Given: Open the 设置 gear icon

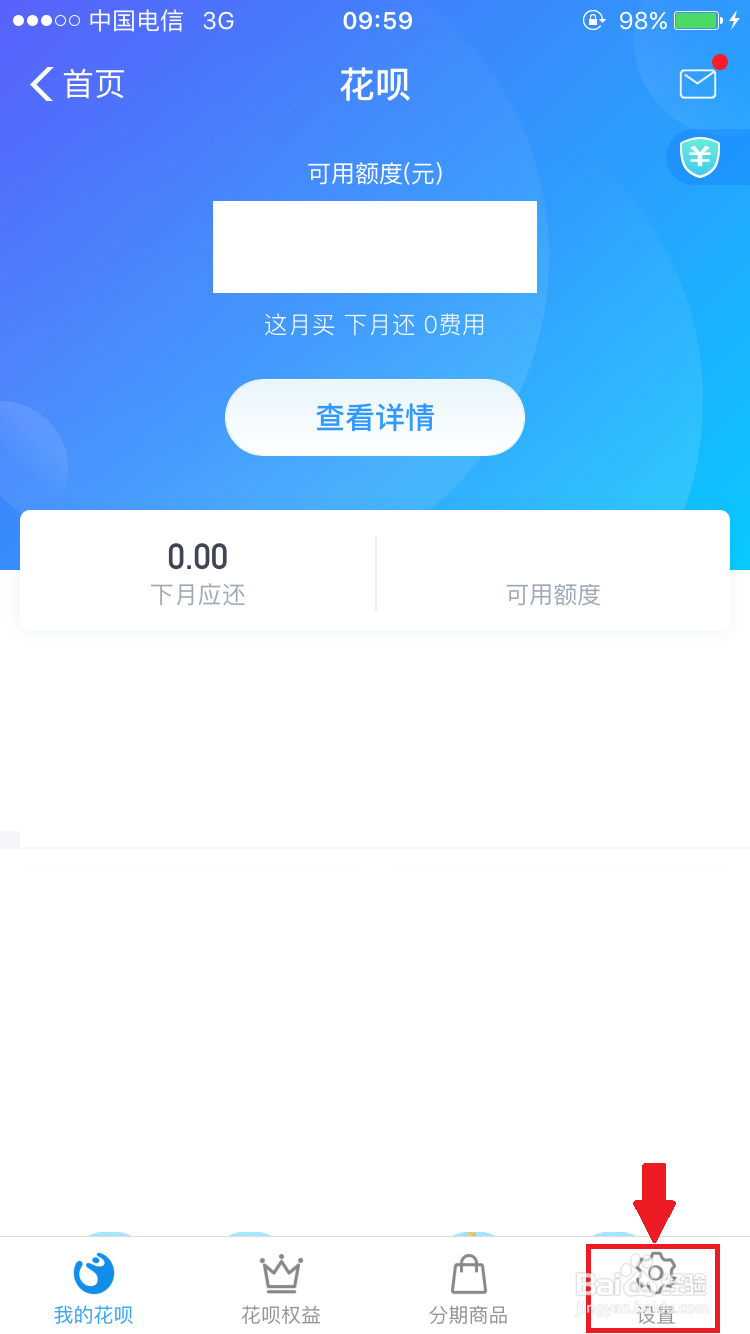Looking at the screenshot, I should click(x=655, y=1271).
